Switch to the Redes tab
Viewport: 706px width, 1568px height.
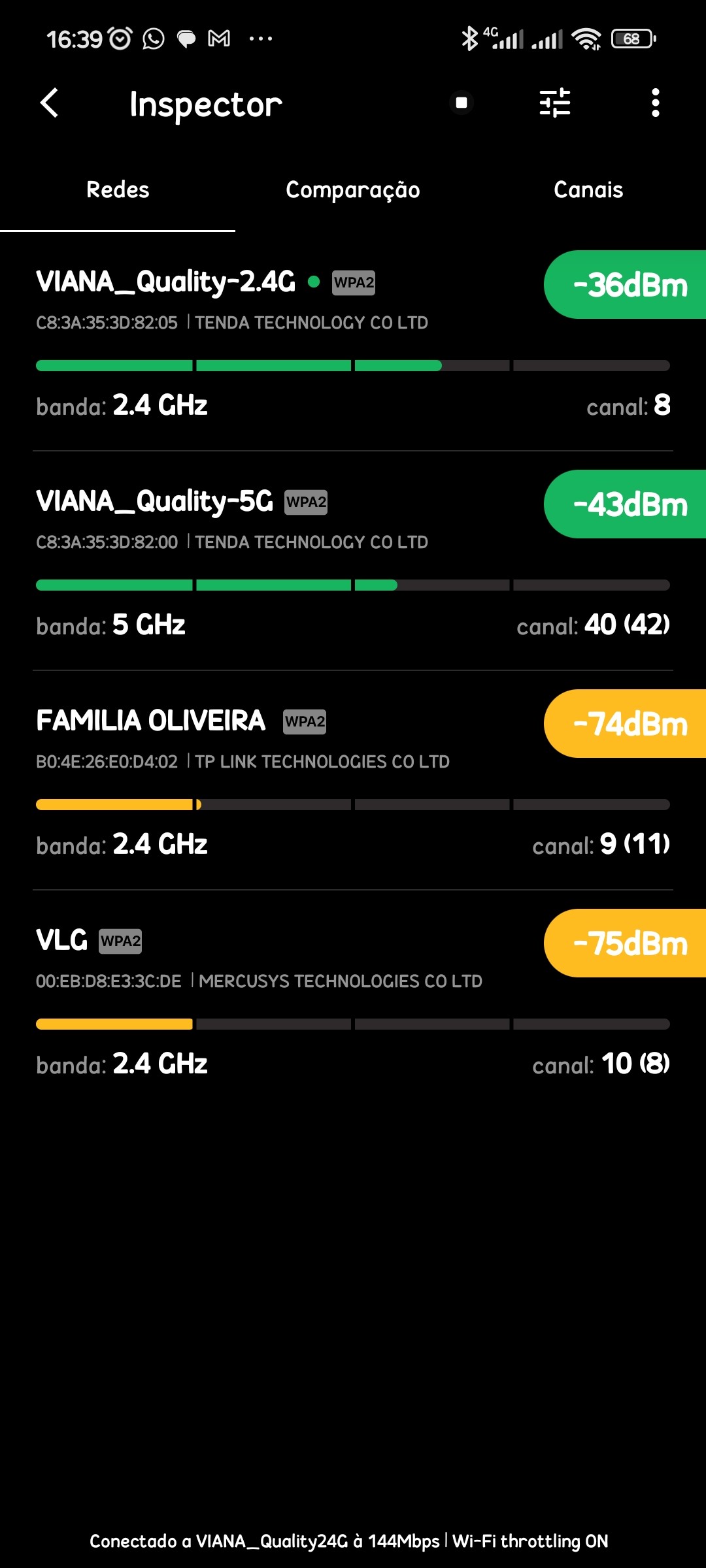118,190
